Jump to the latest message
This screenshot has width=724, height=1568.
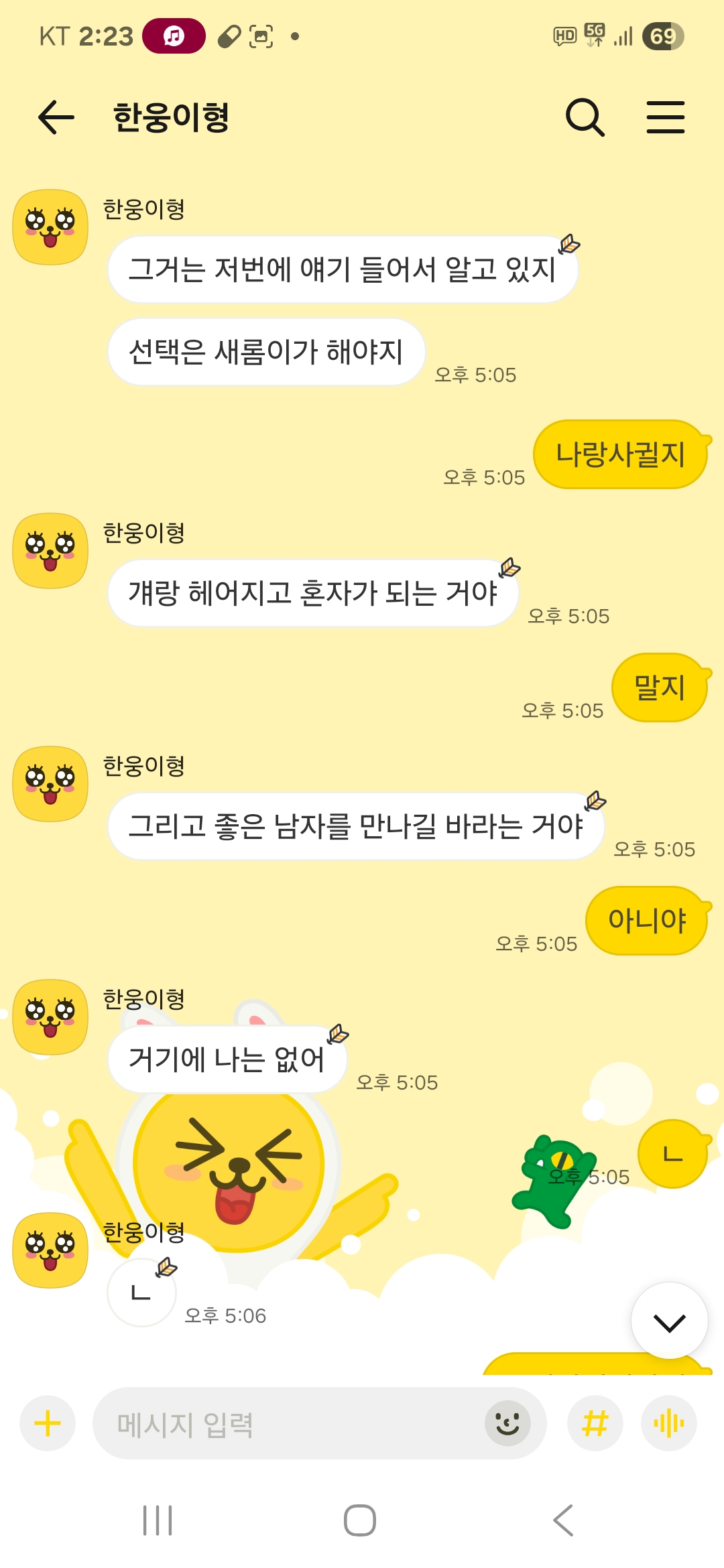(x=669, y=1322)
